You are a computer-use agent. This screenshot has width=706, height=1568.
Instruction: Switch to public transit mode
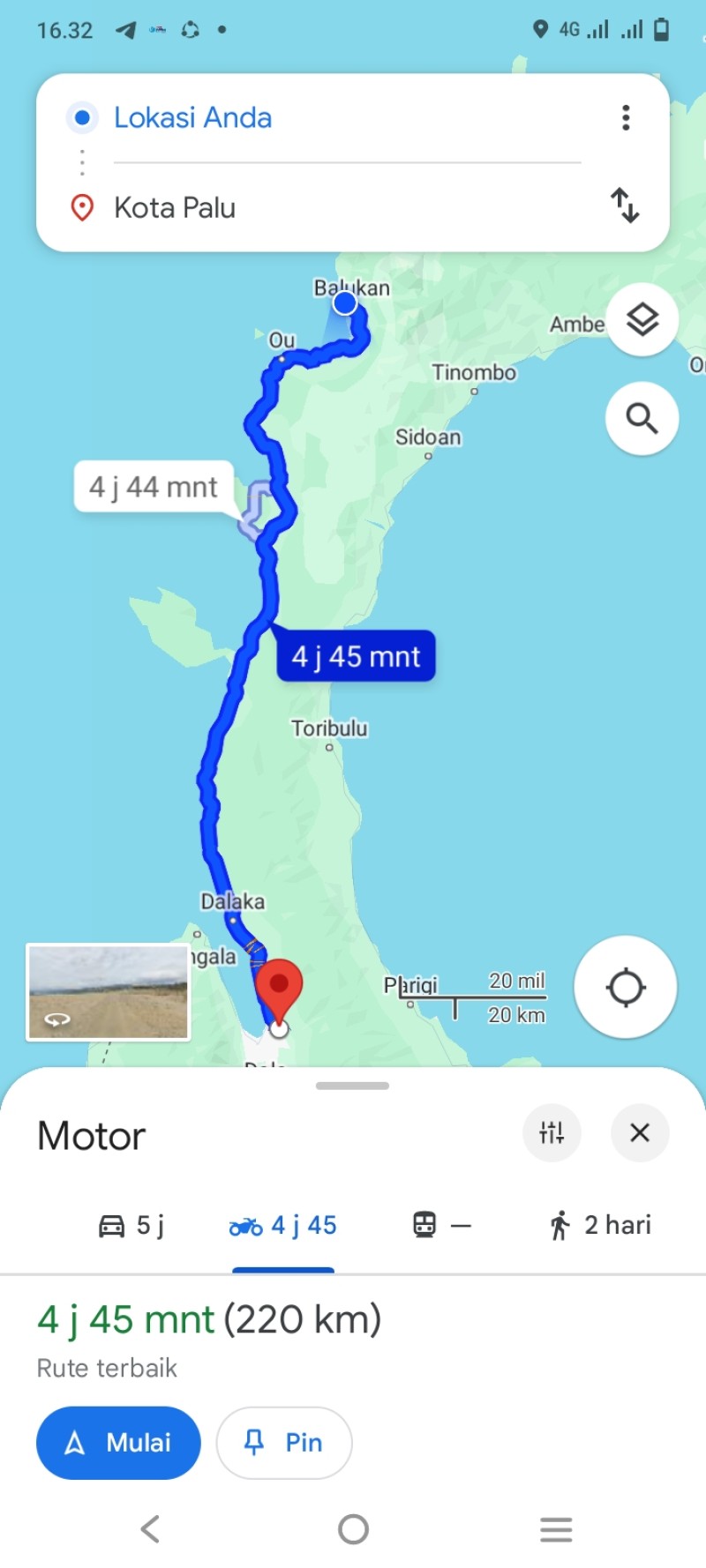pyautogui.click(x=442, y=1225)
